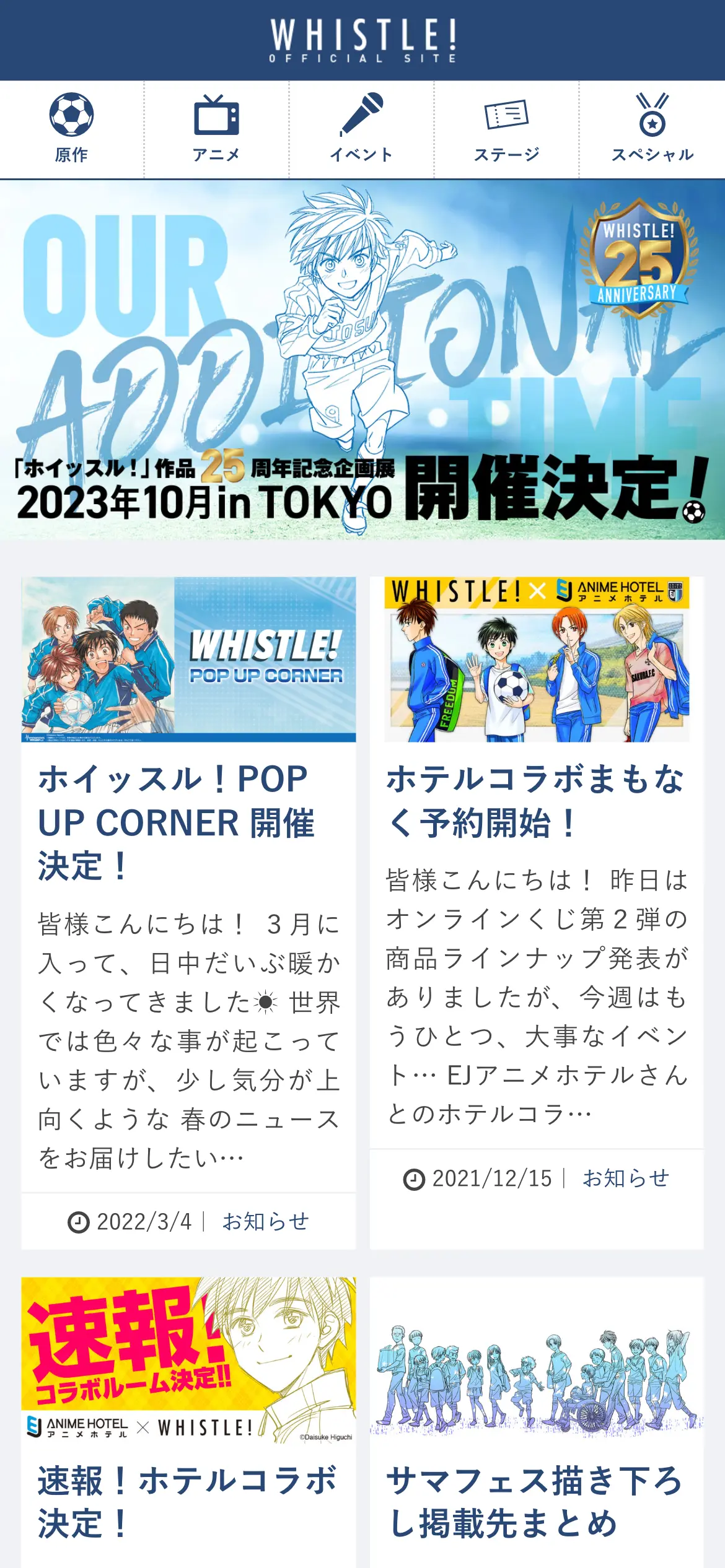Open the ホテルコラボまもなく予約開始！ article
Image resolution: width=725 pixels, height=1568 pixels.
click(534, 801)
